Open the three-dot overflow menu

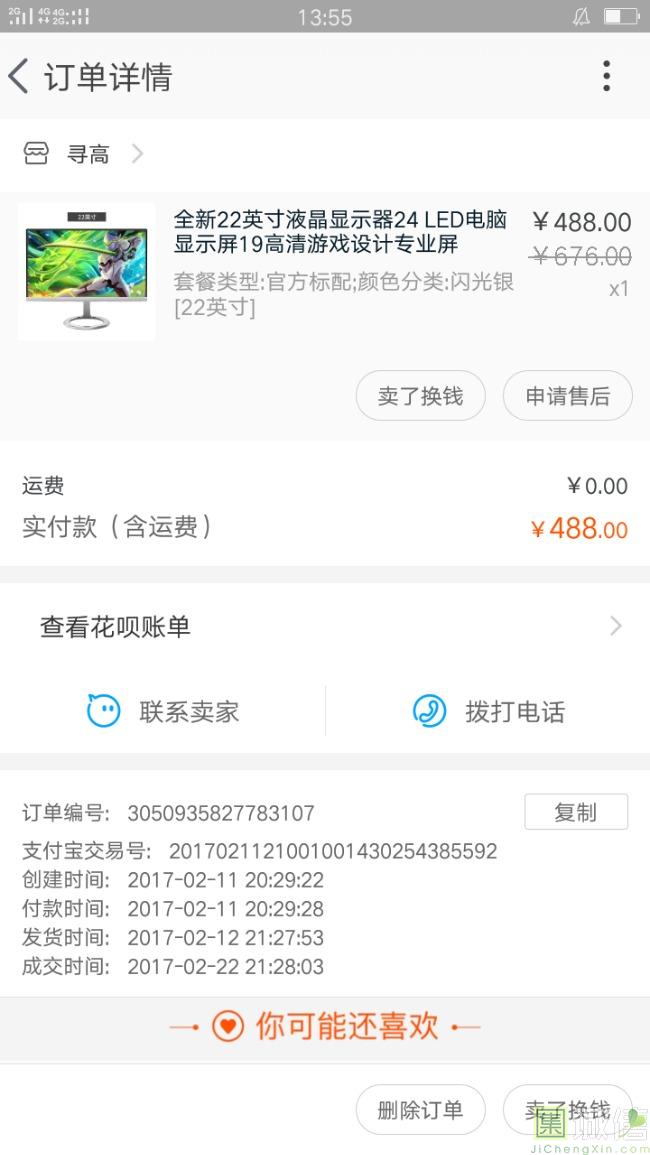606,76
